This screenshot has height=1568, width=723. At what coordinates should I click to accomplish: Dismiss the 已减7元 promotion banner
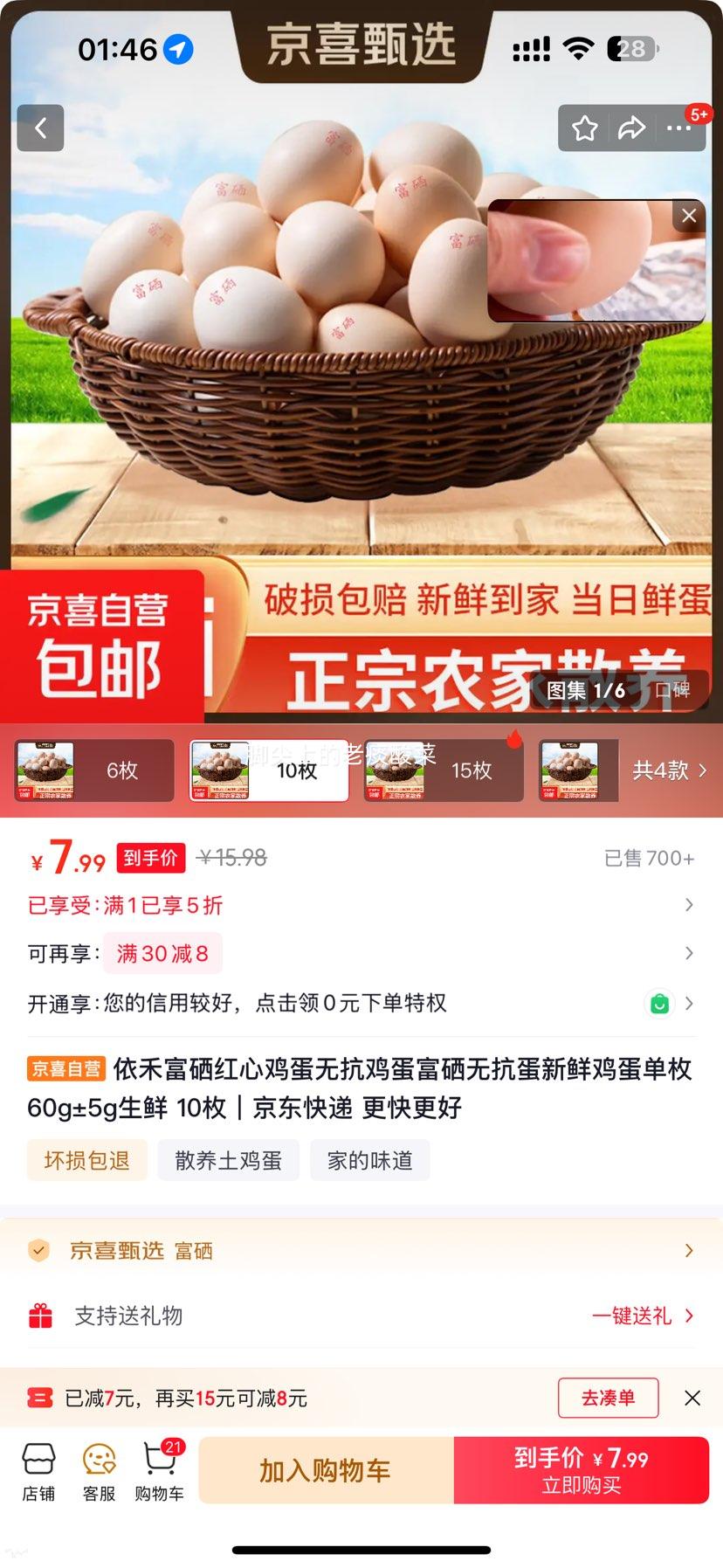(692, 1397)
